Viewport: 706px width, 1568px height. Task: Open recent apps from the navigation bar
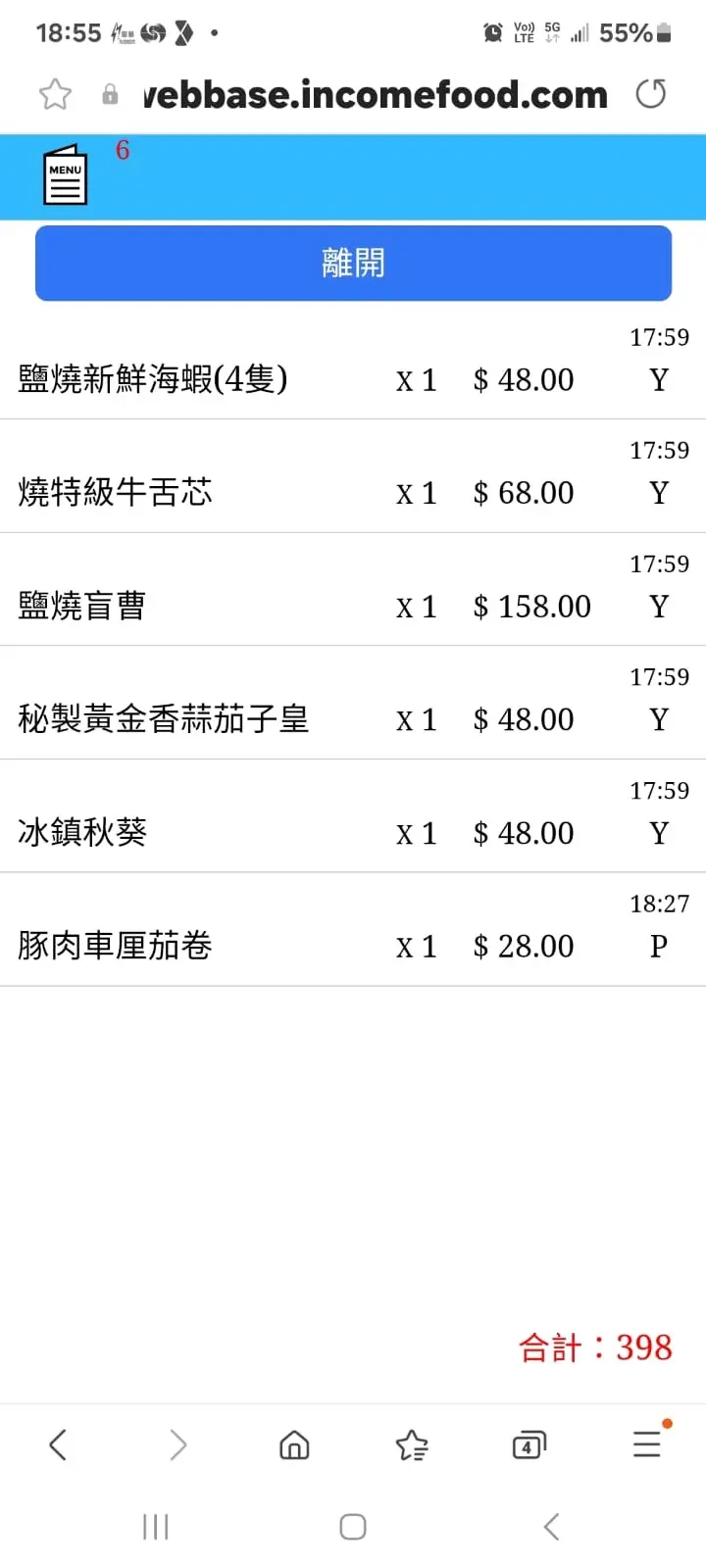[156, 1526]
